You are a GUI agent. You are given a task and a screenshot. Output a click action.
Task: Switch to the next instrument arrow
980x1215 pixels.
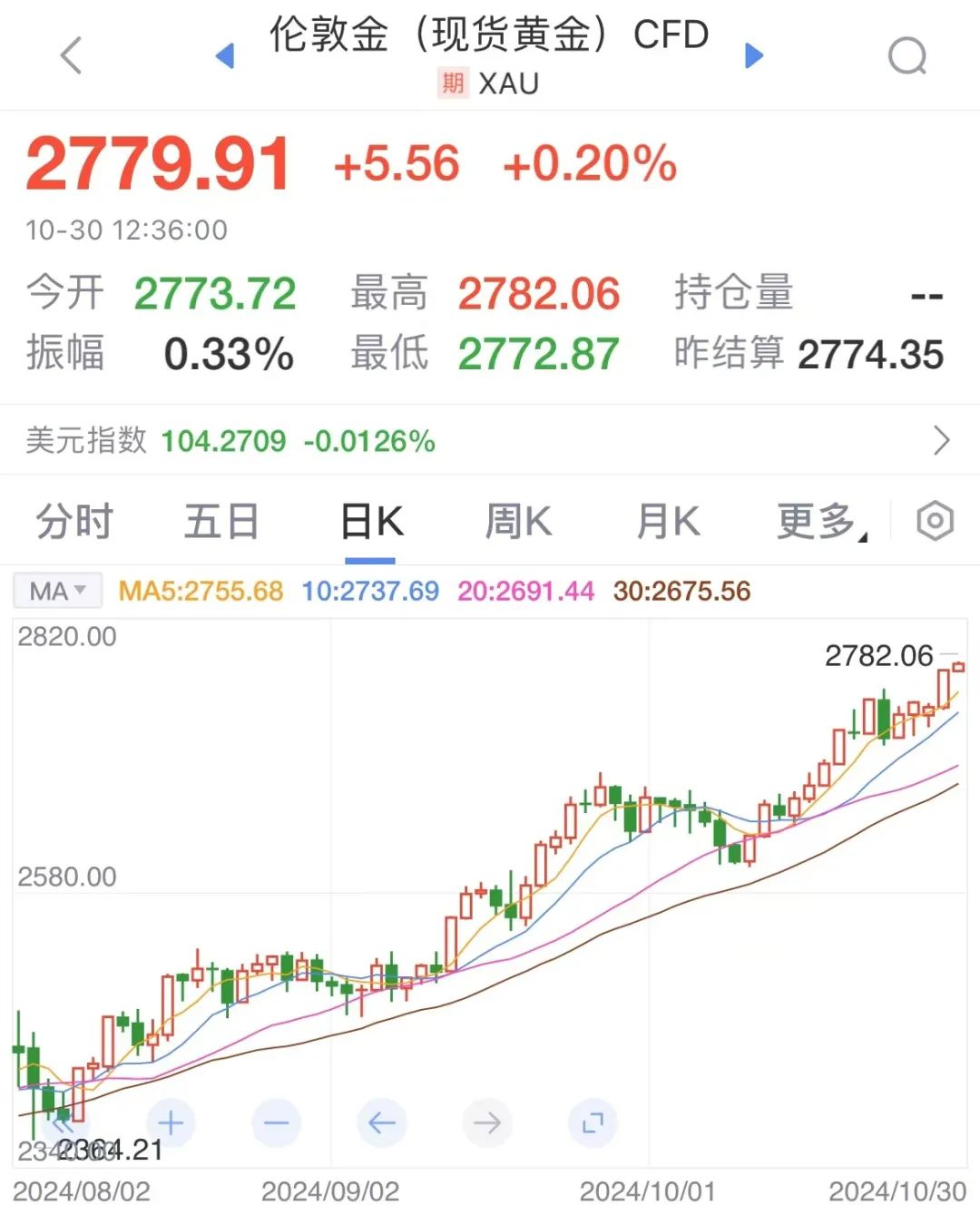point(753,56)
